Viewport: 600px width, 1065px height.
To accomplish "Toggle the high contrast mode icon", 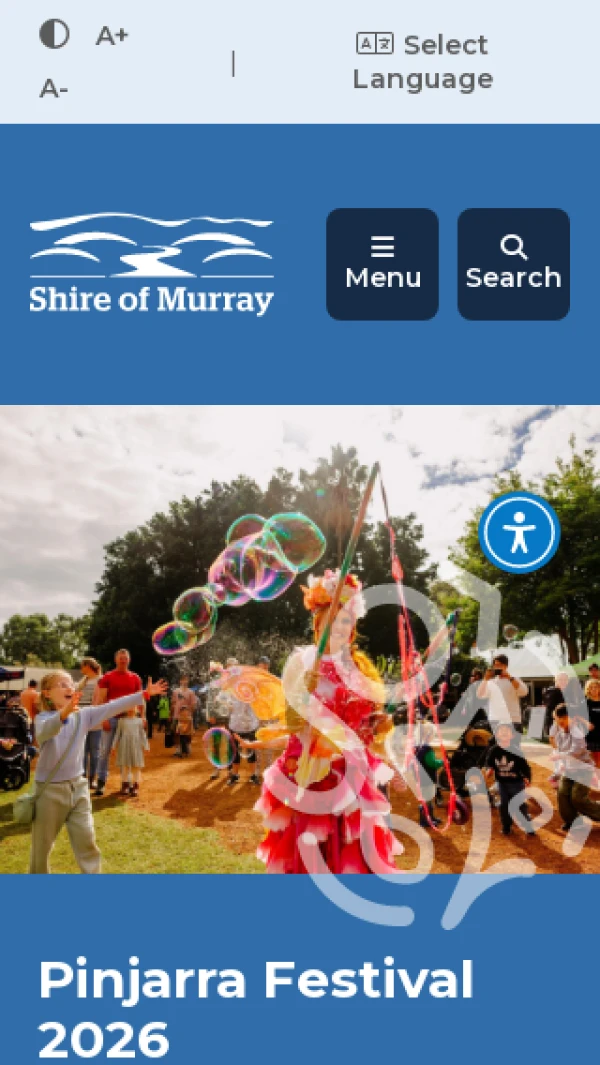I will [x=54, y=35].
